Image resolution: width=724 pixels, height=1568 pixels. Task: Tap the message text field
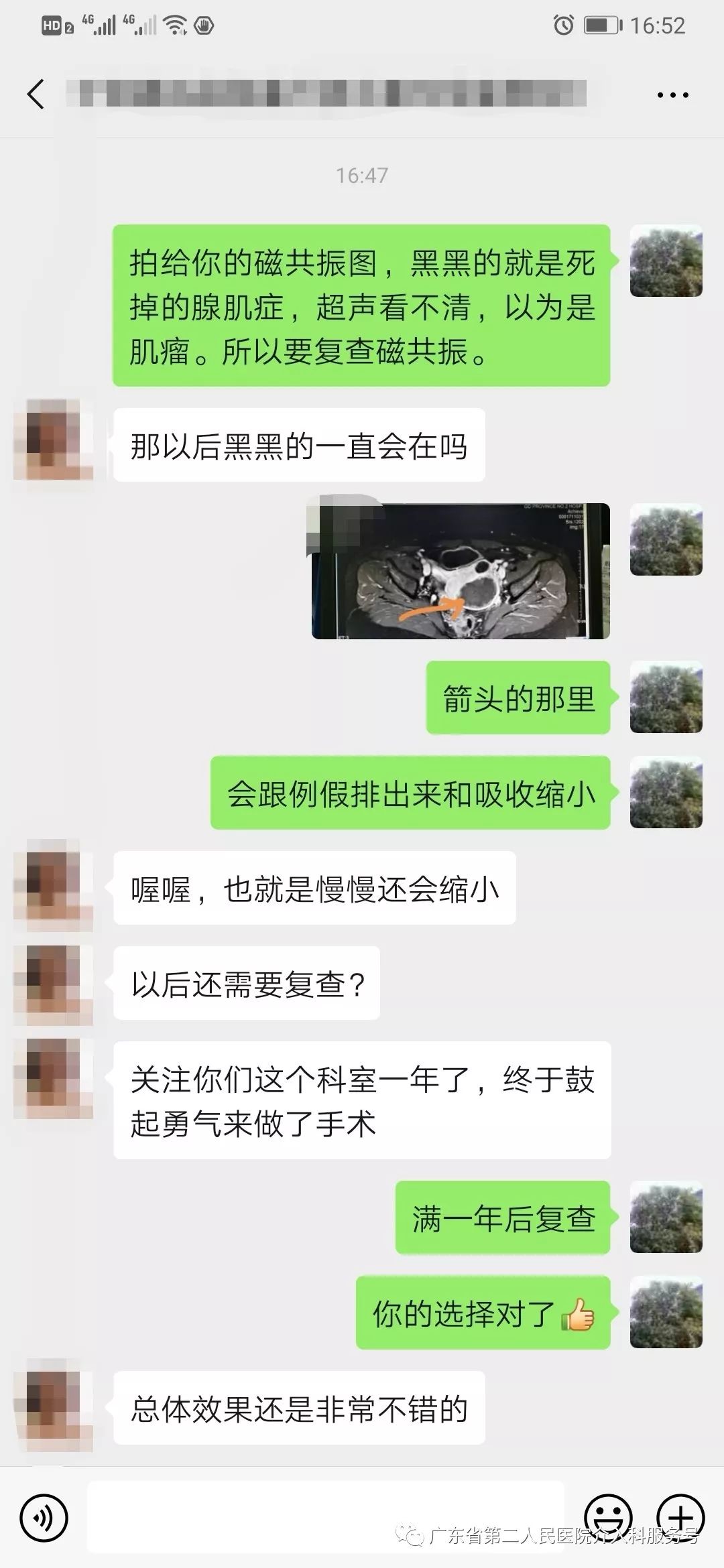(325, 1517)
